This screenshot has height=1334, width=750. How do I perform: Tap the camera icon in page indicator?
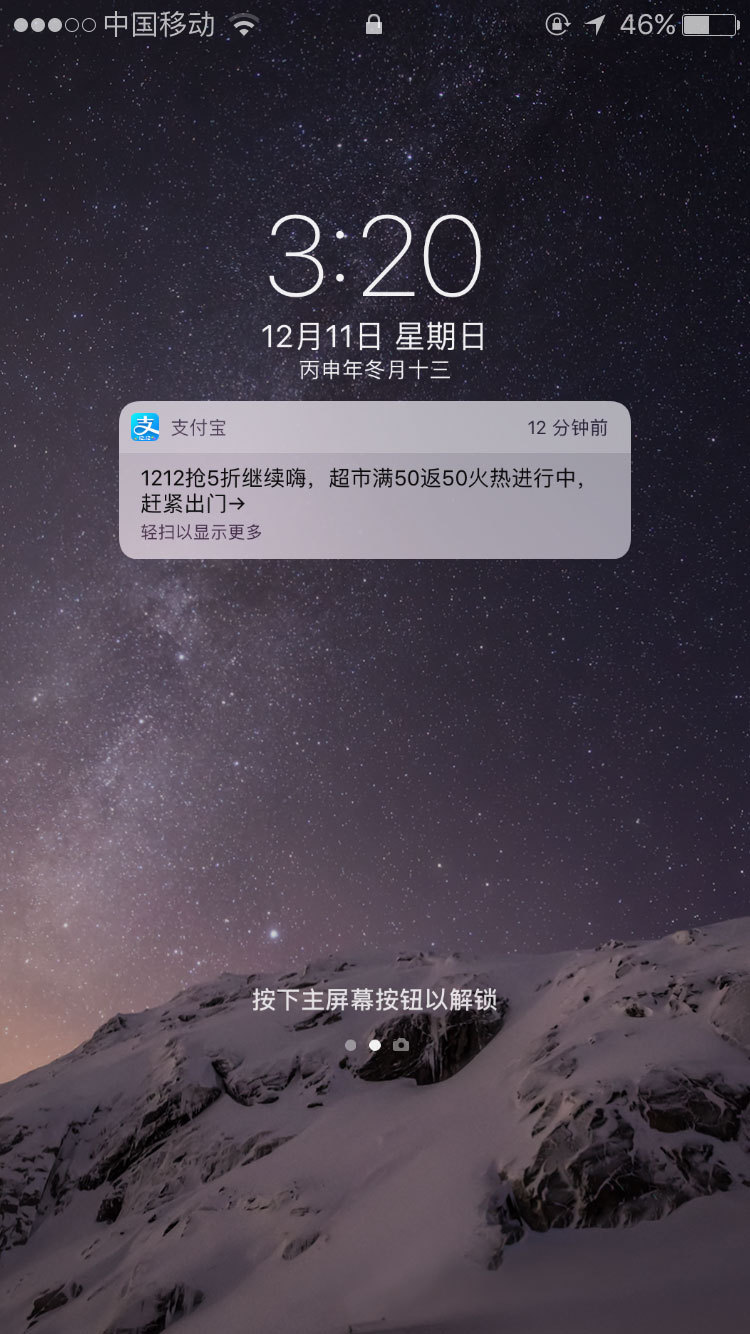[x=401, y=1045]
